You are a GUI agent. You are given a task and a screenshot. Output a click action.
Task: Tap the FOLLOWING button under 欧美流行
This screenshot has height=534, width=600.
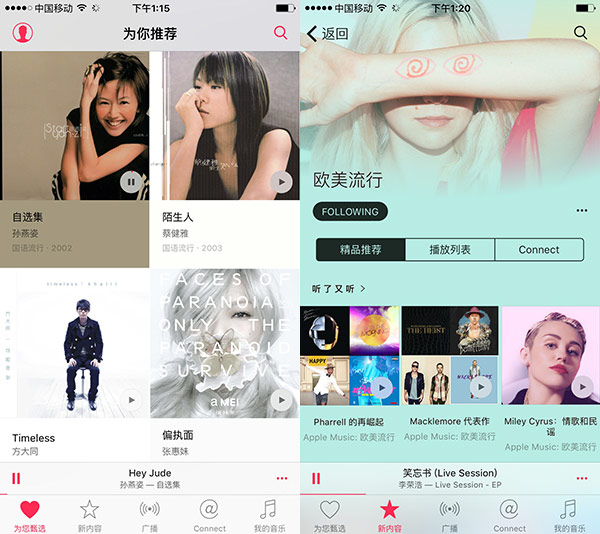tap(350, 212)
